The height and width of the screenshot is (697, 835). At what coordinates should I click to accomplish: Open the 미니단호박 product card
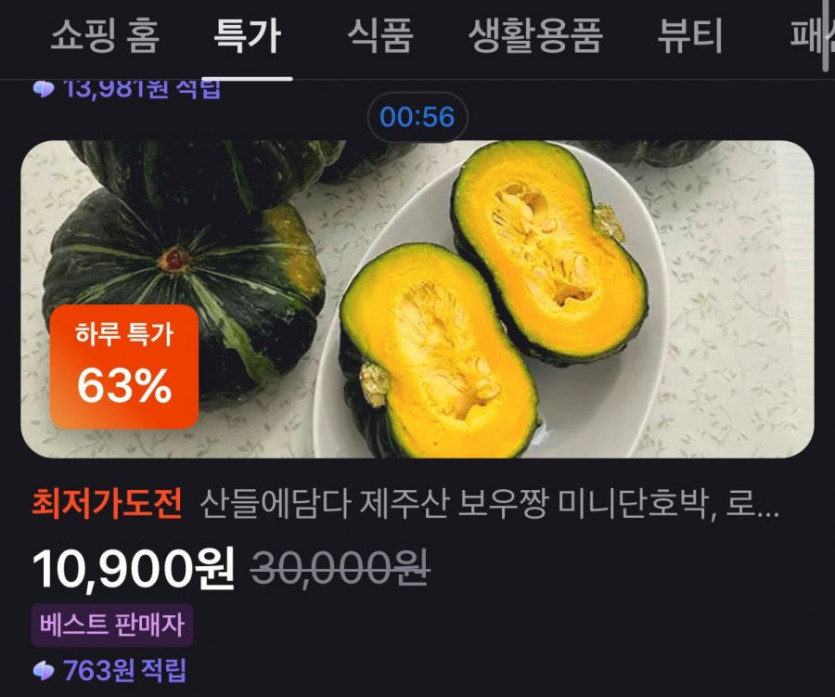pos(417,300)
